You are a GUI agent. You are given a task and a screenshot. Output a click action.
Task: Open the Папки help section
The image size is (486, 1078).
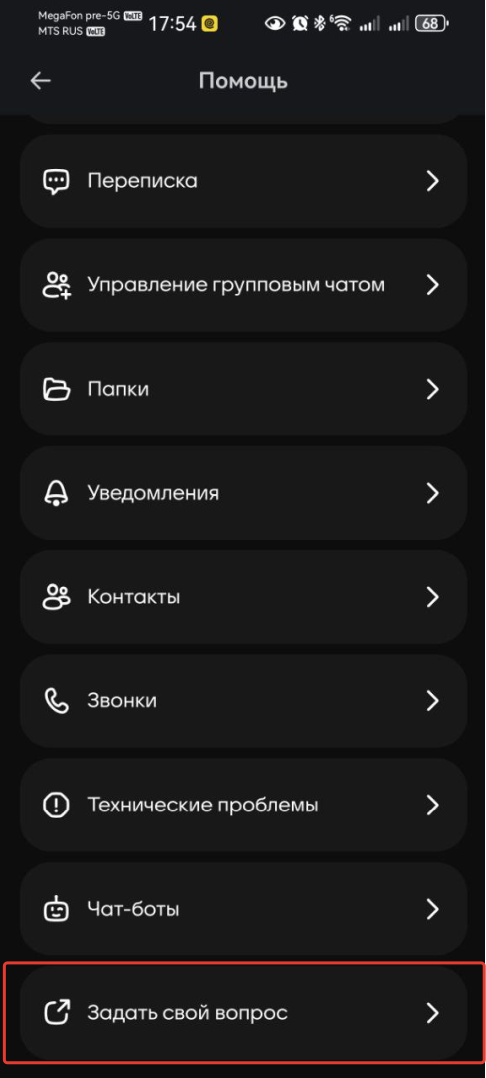[243, 389]
